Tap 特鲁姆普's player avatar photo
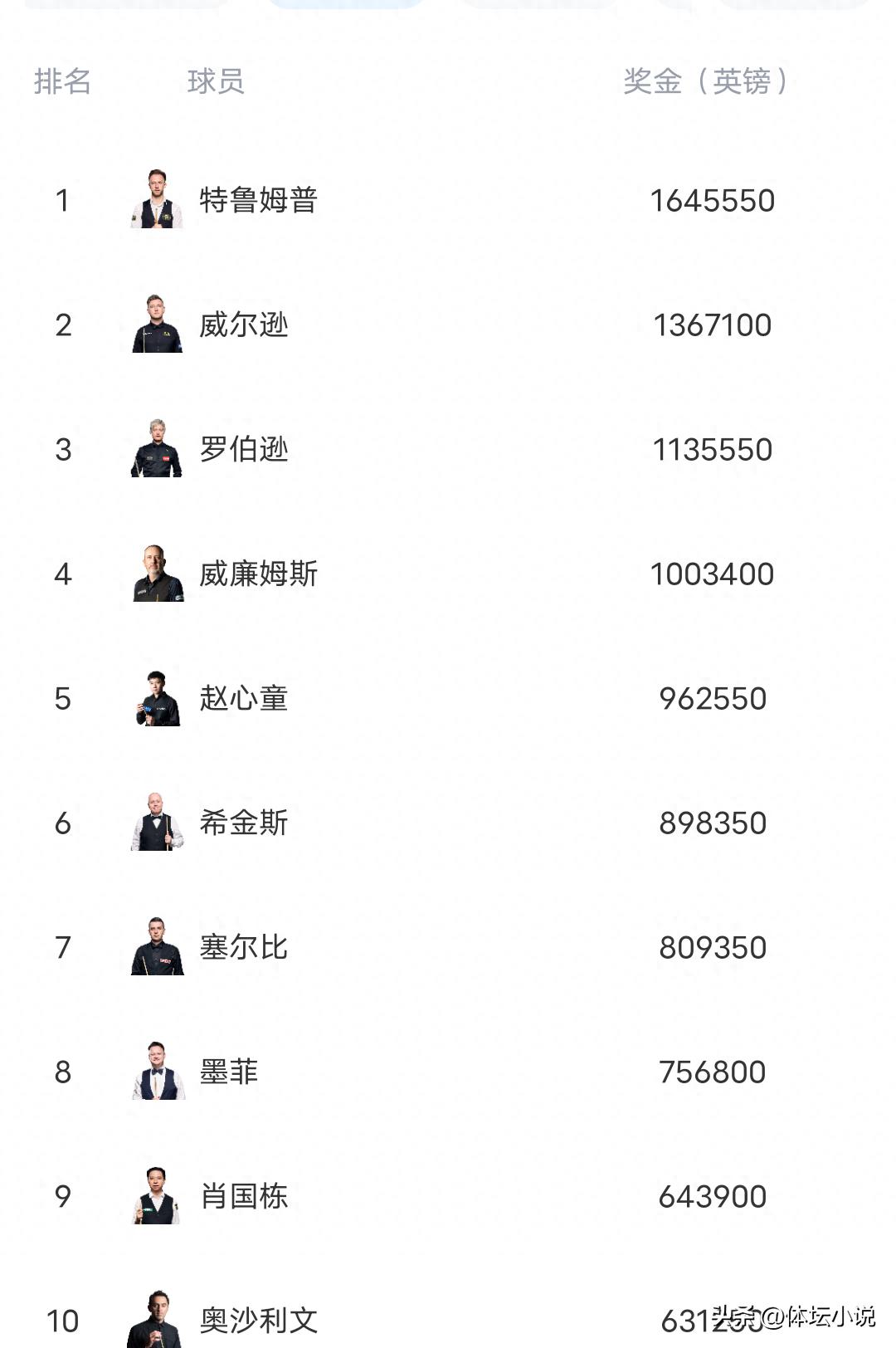Viewport: 896px width, 1348px height. click(154, 200)
